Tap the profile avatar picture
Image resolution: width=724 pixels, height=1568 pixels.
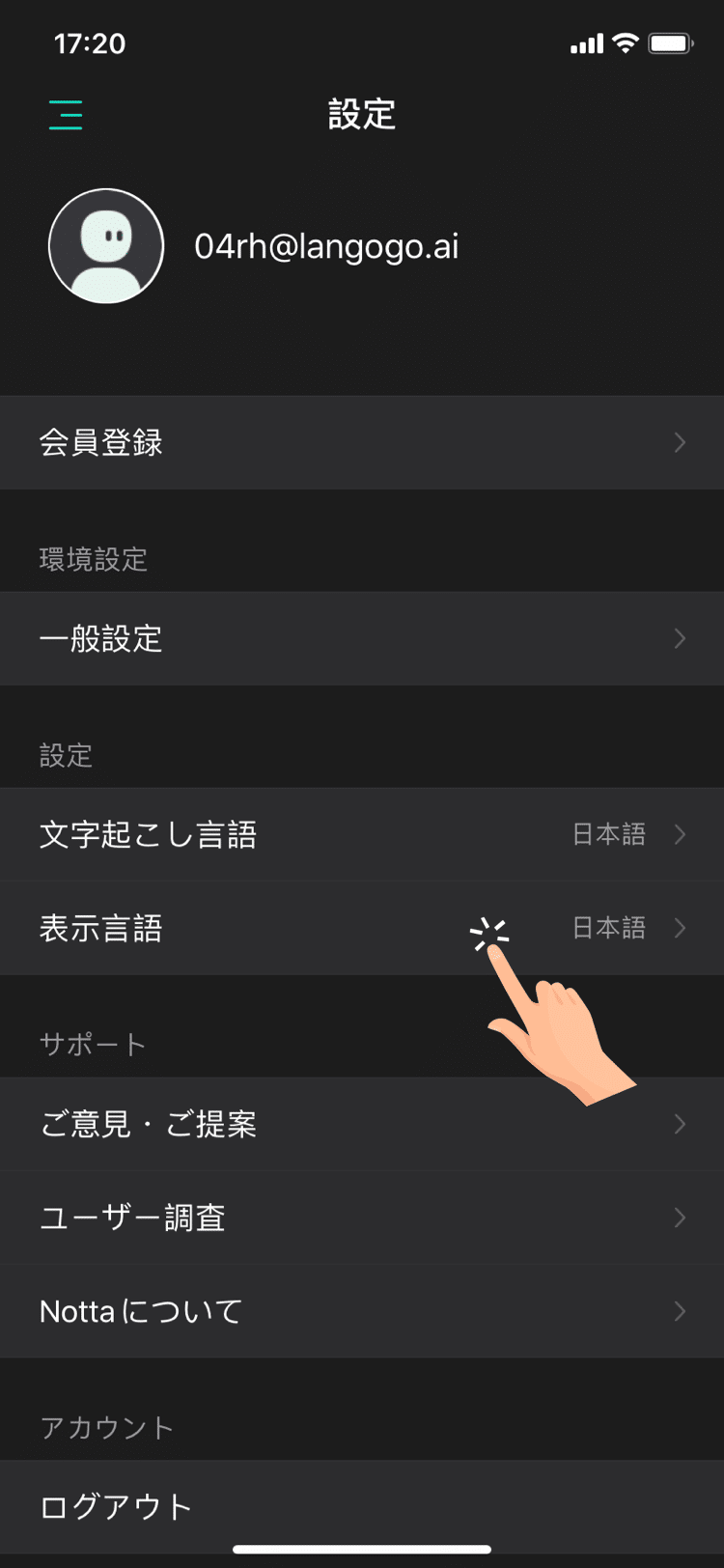pyautogui.click(x=106, y=246)
